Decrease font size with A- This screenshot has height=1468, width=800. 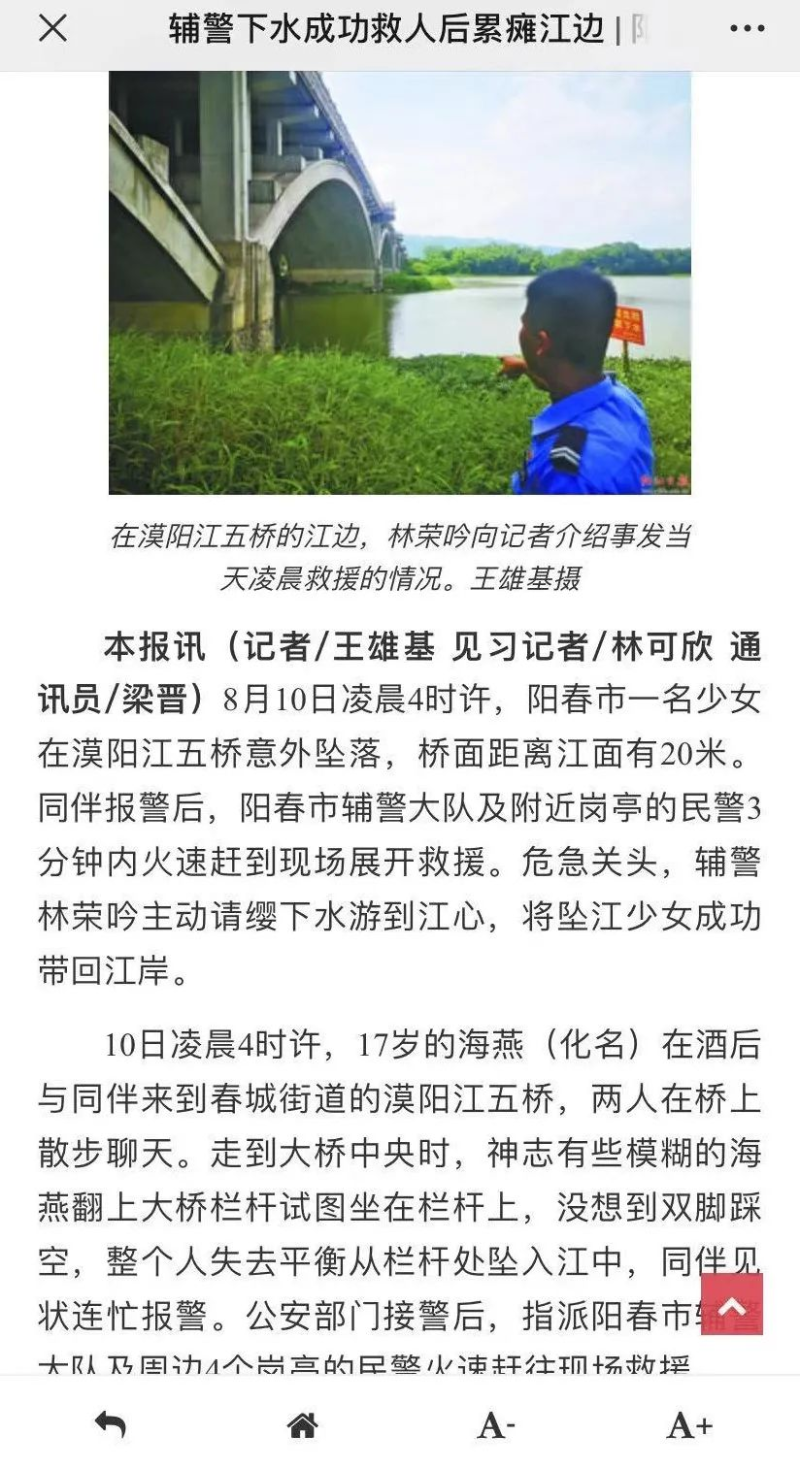496,1425
